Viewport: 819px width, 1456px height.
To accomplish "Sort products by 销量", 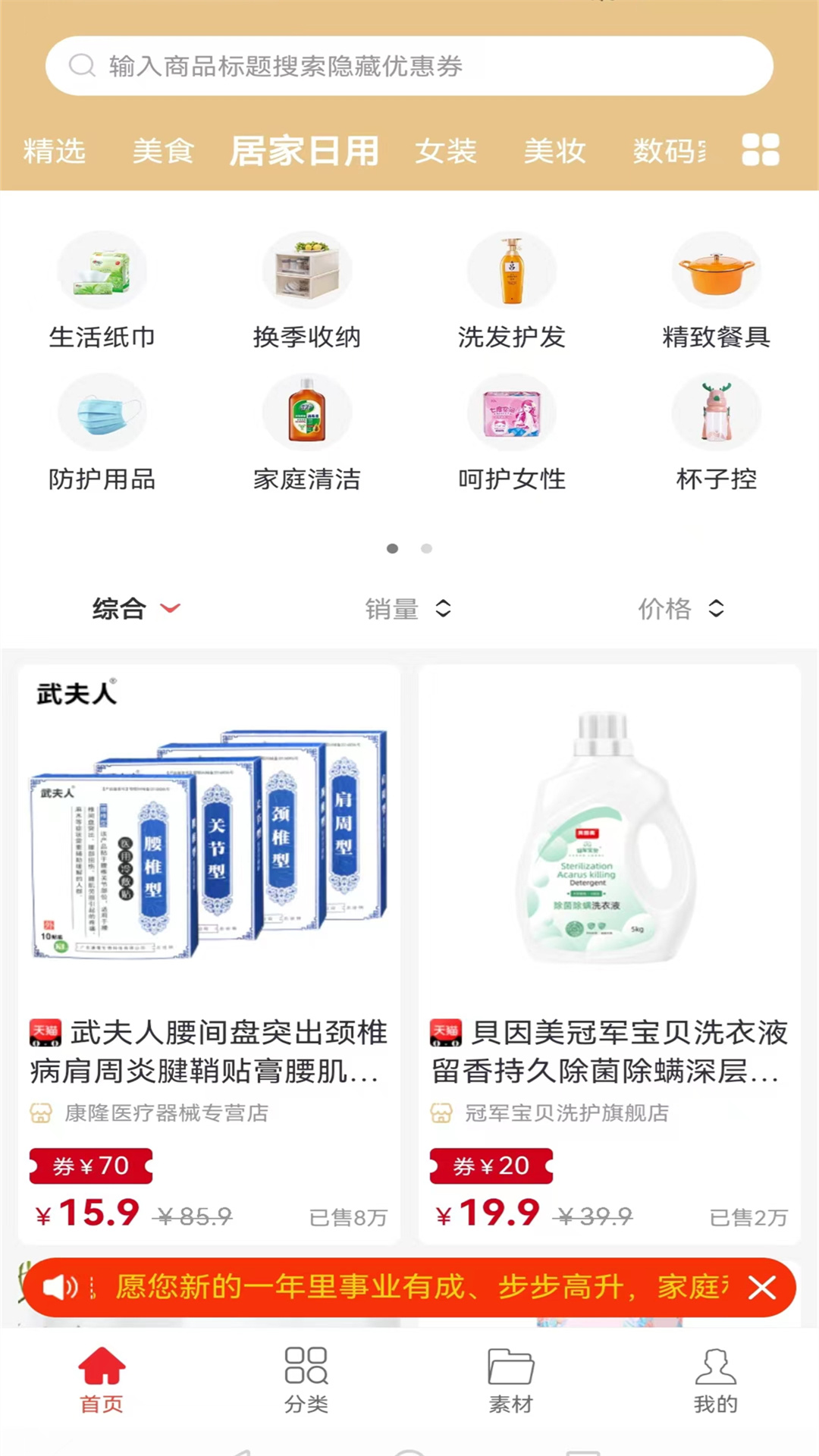I will coord(408,608).
